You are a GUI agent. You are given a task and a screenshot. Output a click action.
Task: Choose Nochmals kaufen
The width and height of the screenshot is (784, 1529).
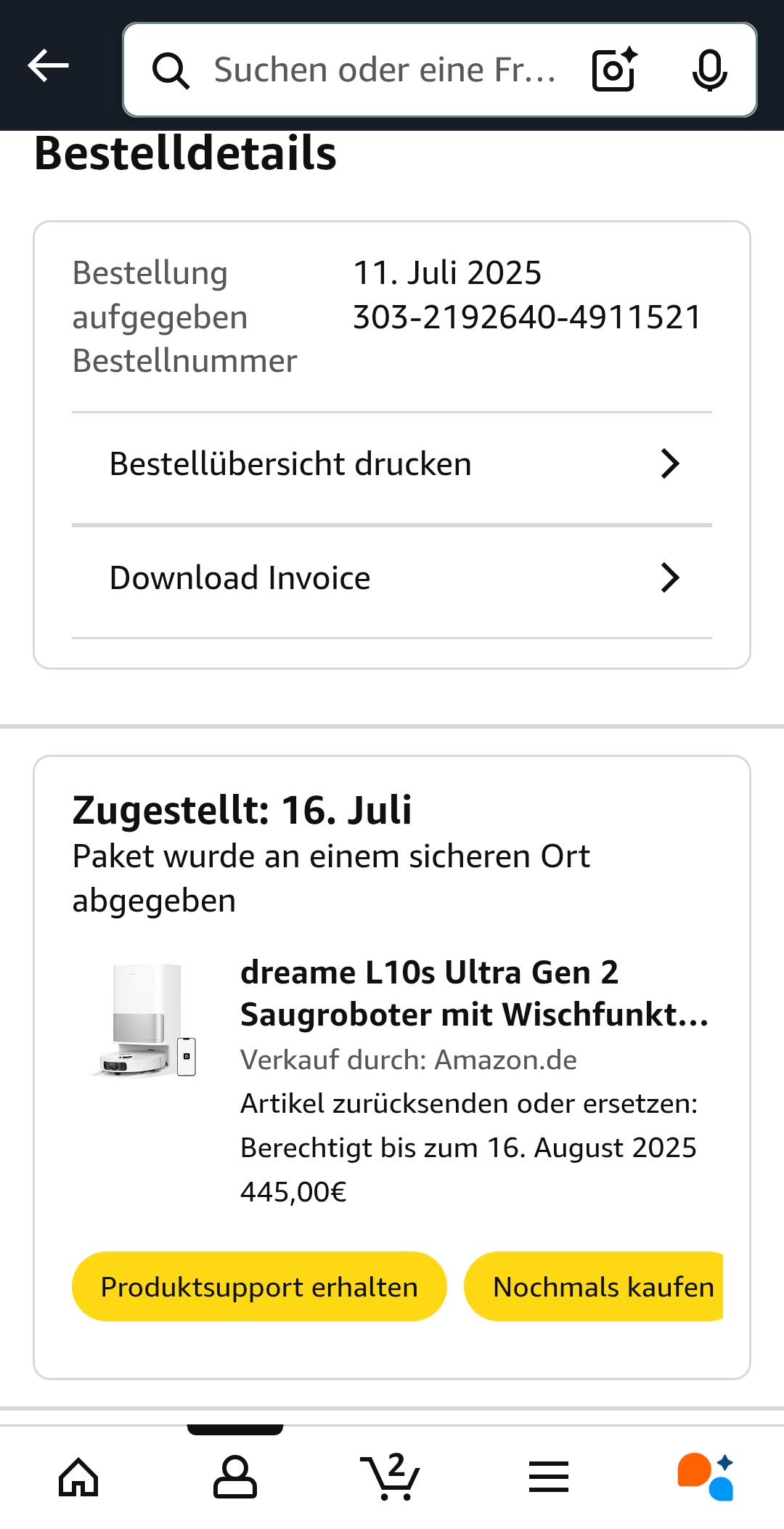(x=594, y=1286)
